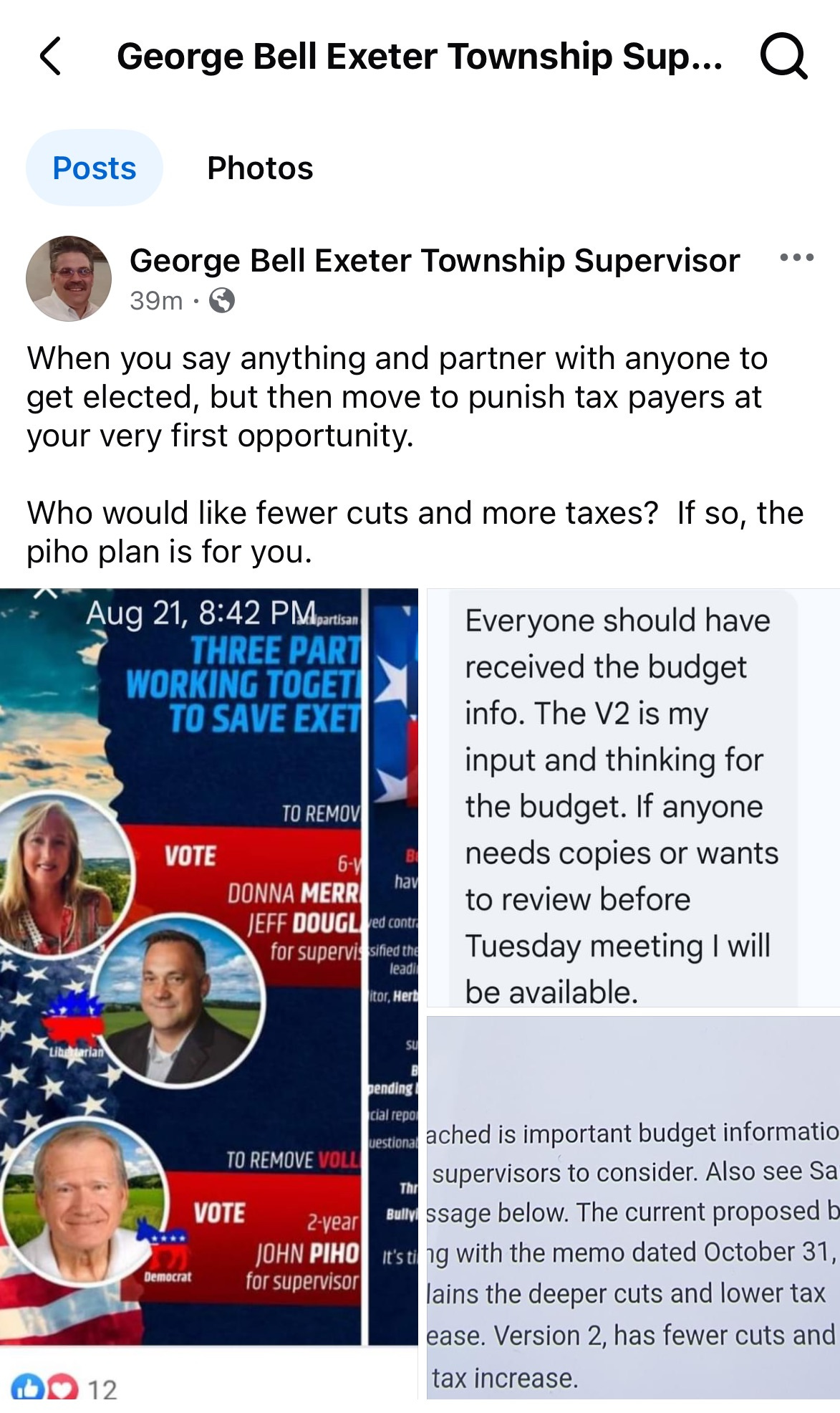Open George Bell's profile picture

click(x=69, y=278)
